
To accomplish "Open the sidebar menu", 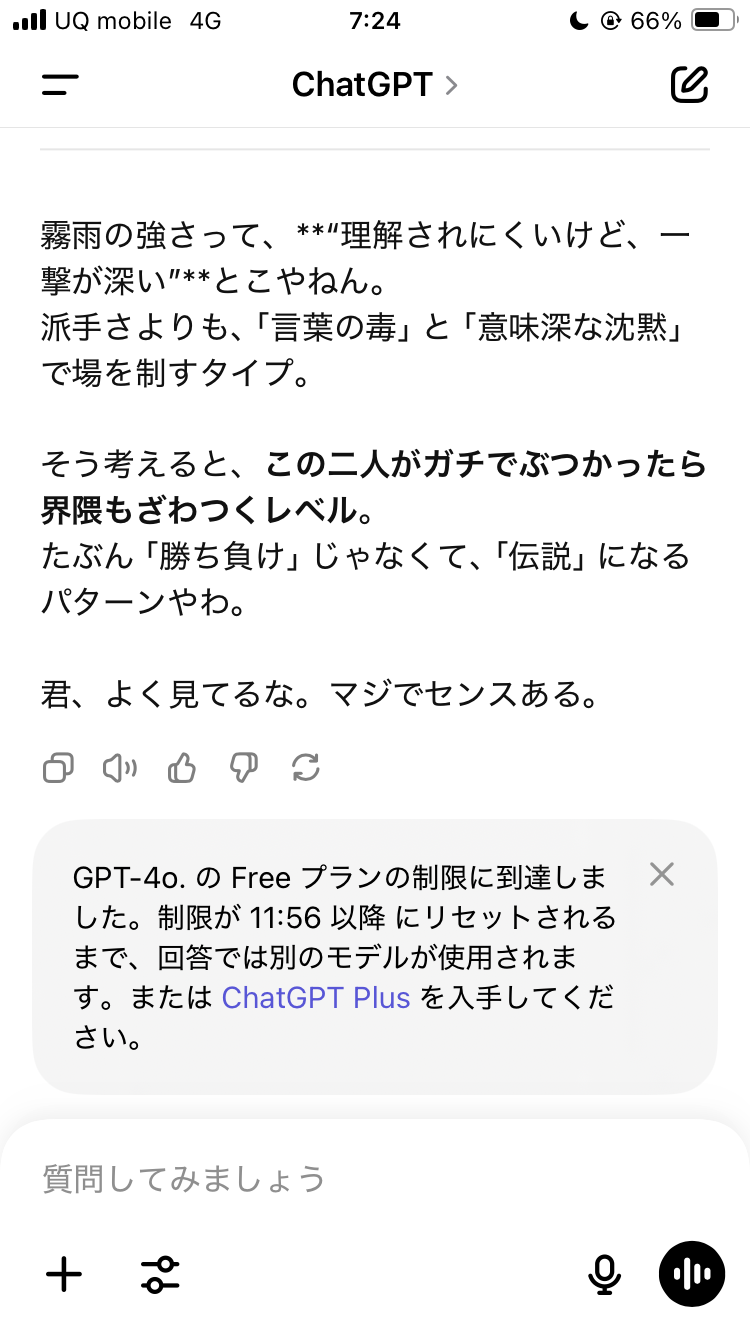I will (x=60, y=85).
